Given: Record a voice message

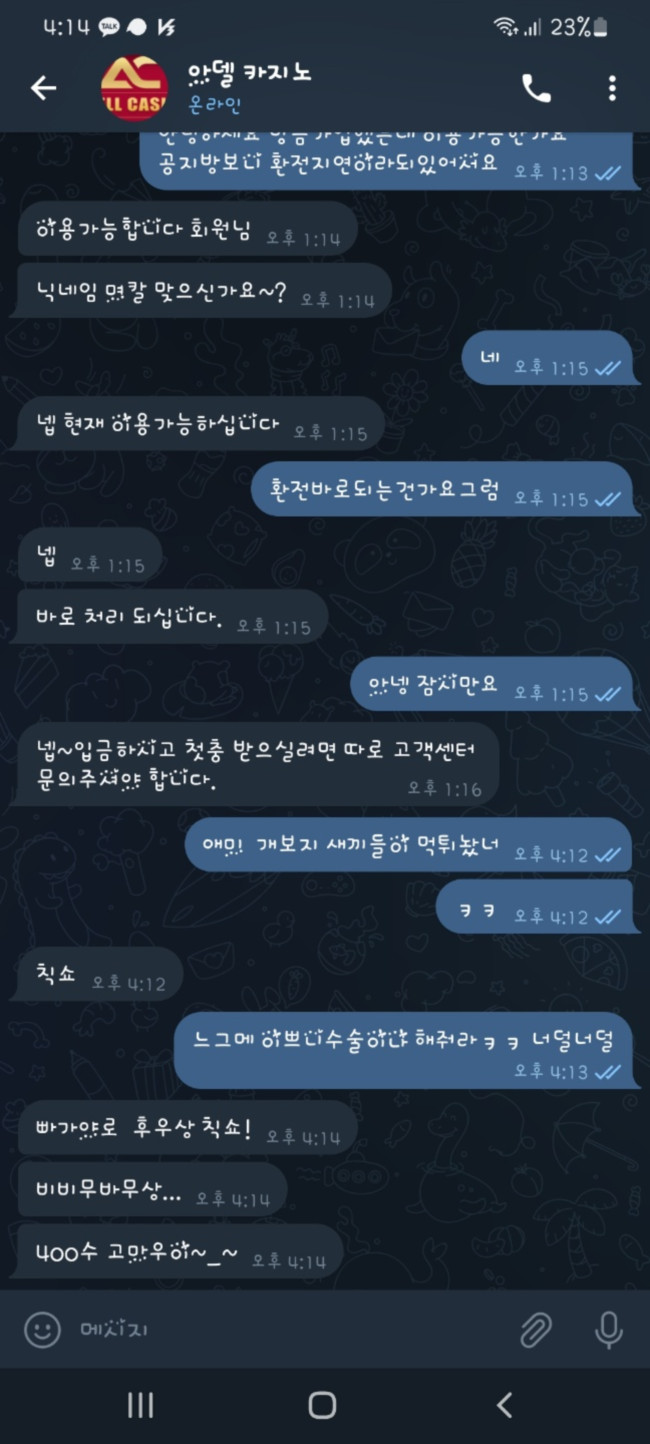Looking at the screenshot, I should pyautogui.click(x=608, y=1329).
